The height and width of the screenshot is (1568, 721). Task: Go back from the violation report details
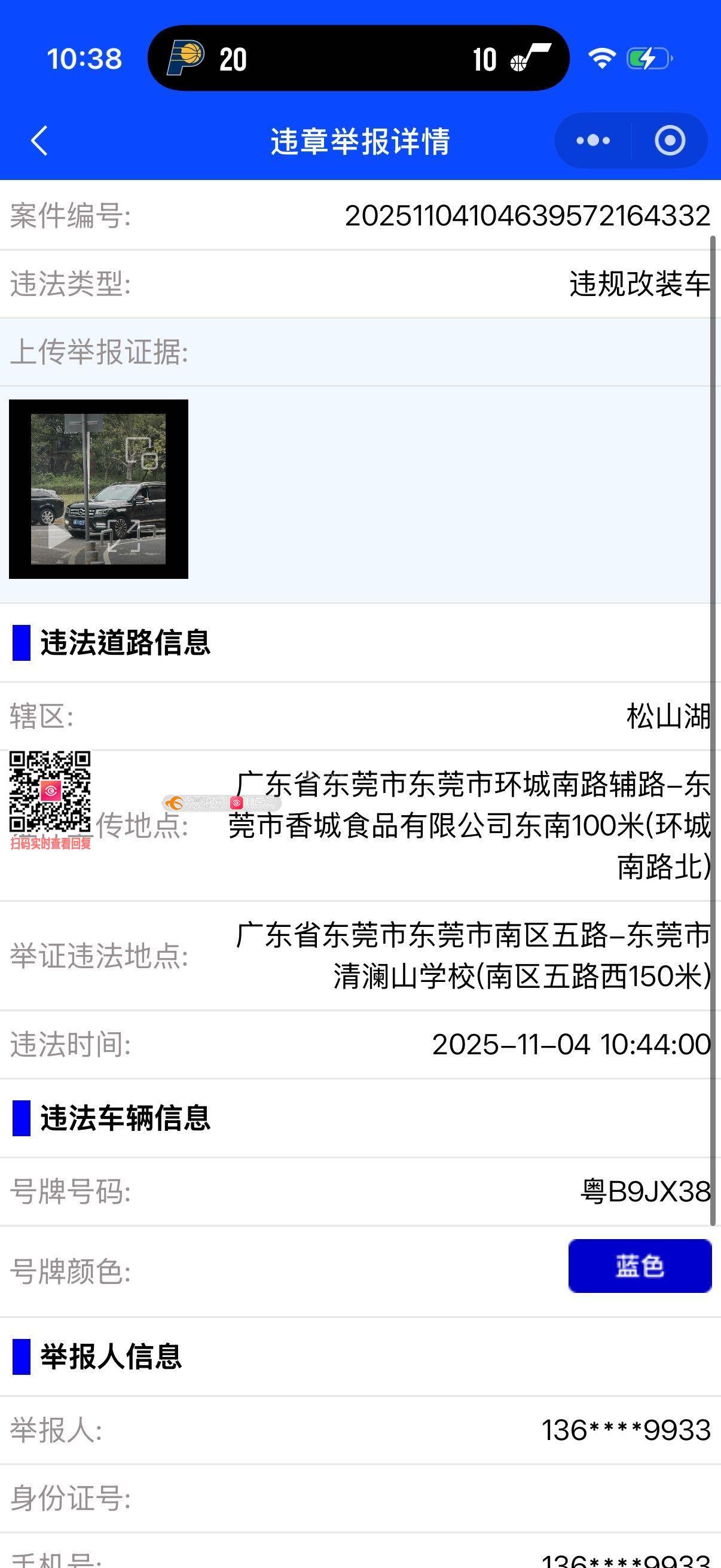coord(39,141)
